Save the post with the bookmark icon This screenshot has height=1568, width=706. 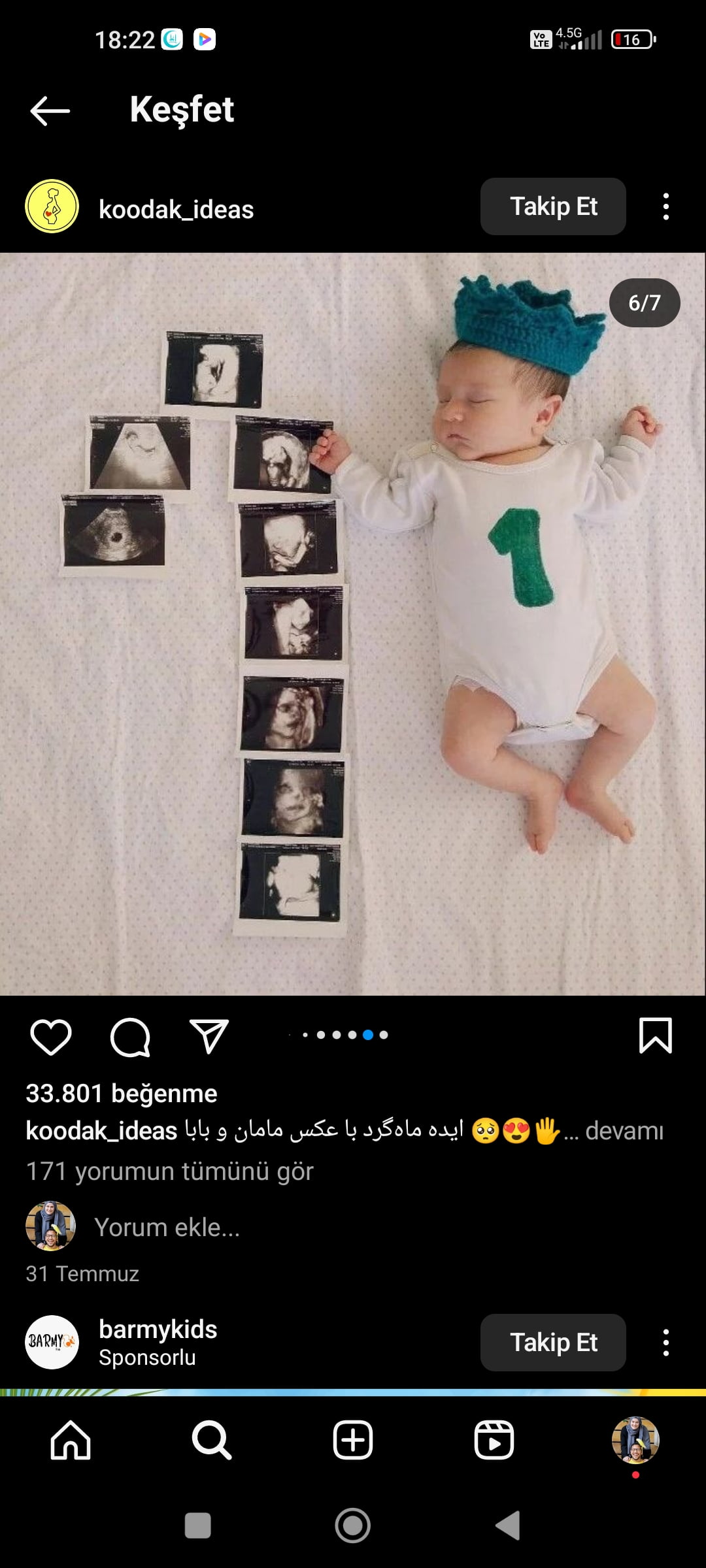pyautogui.click(x=655, y=1036)
